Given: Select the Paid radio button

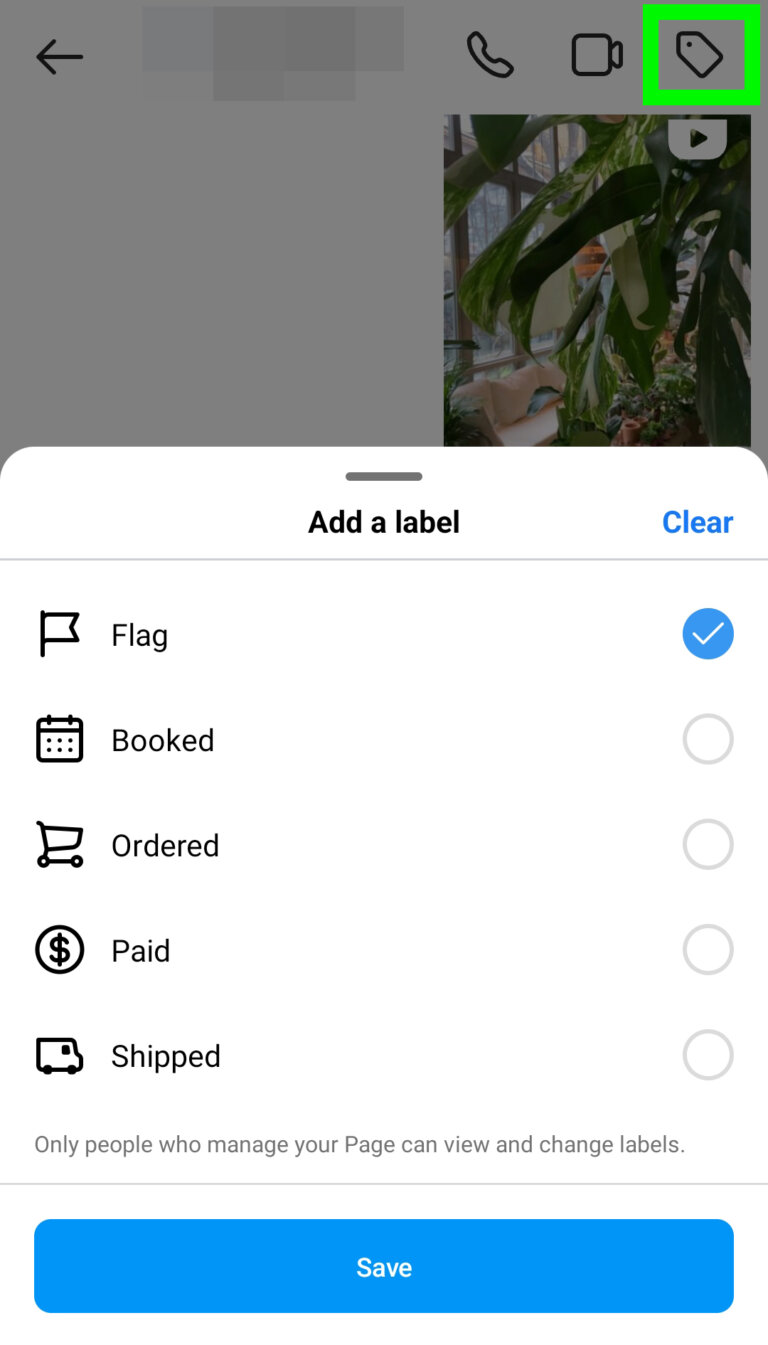Looking at the screenshot, I should [708, 949].
